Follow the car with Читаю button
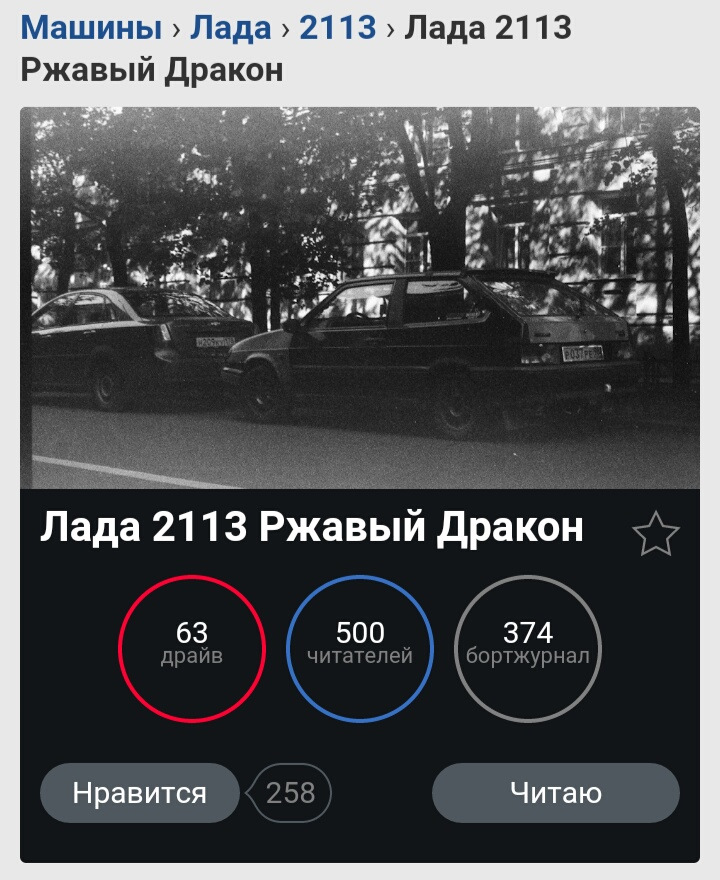The height and width of the screenshot is (880, 720). pos(555,793)
